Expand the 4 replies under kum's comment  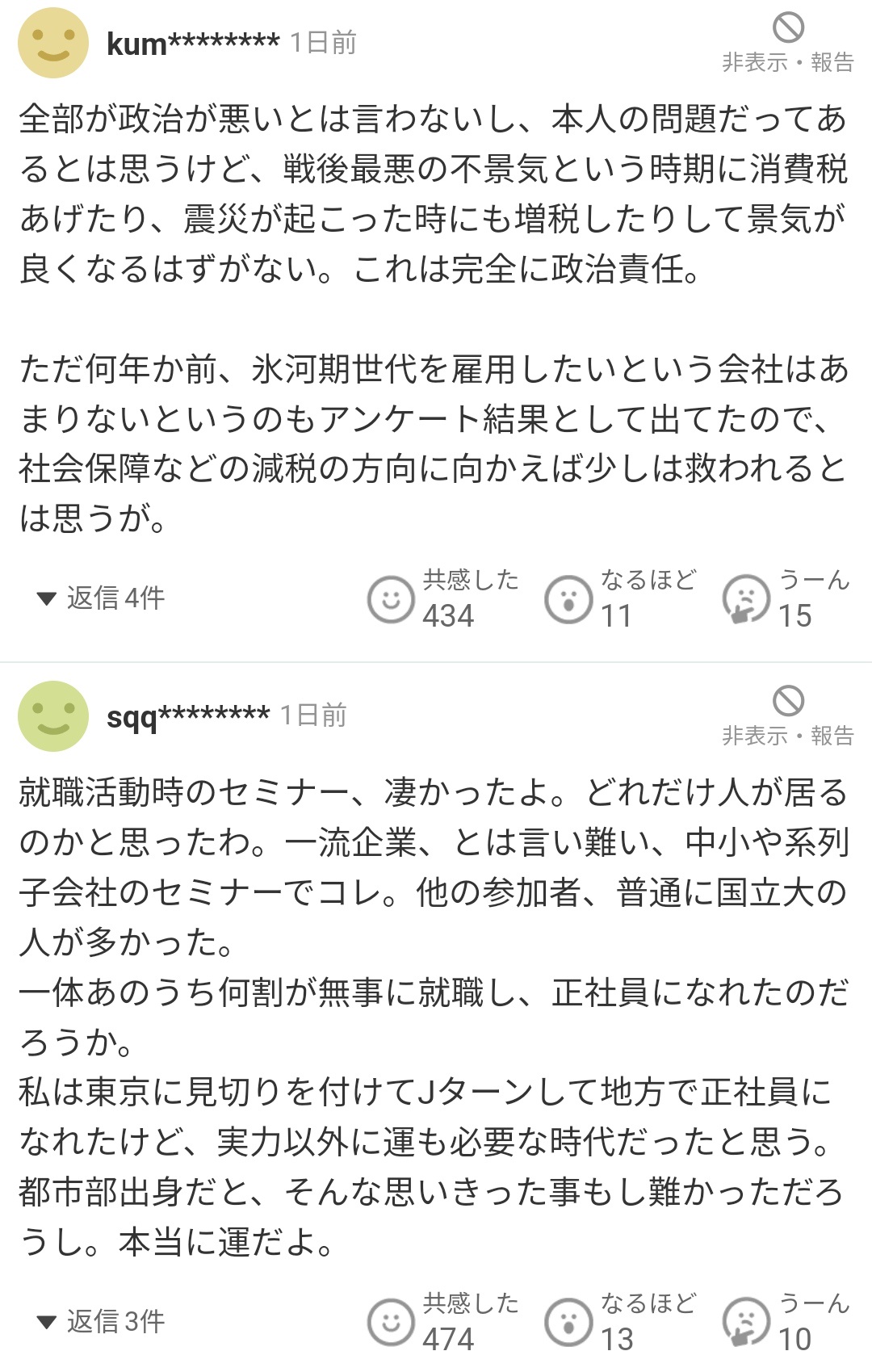pyautogui.click(x=102, y=598)
